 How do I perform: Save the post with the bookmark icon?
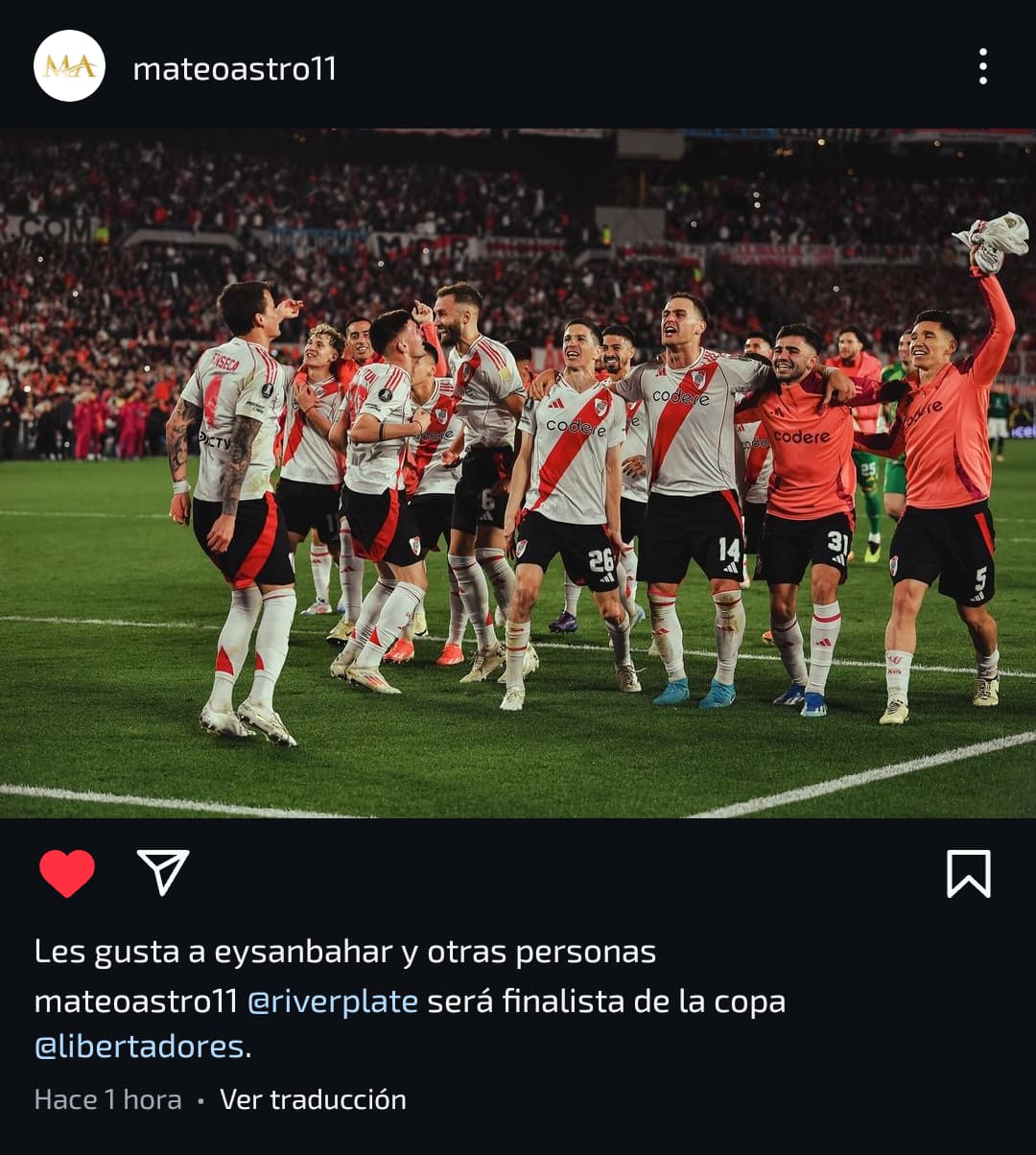pos(968,873)
